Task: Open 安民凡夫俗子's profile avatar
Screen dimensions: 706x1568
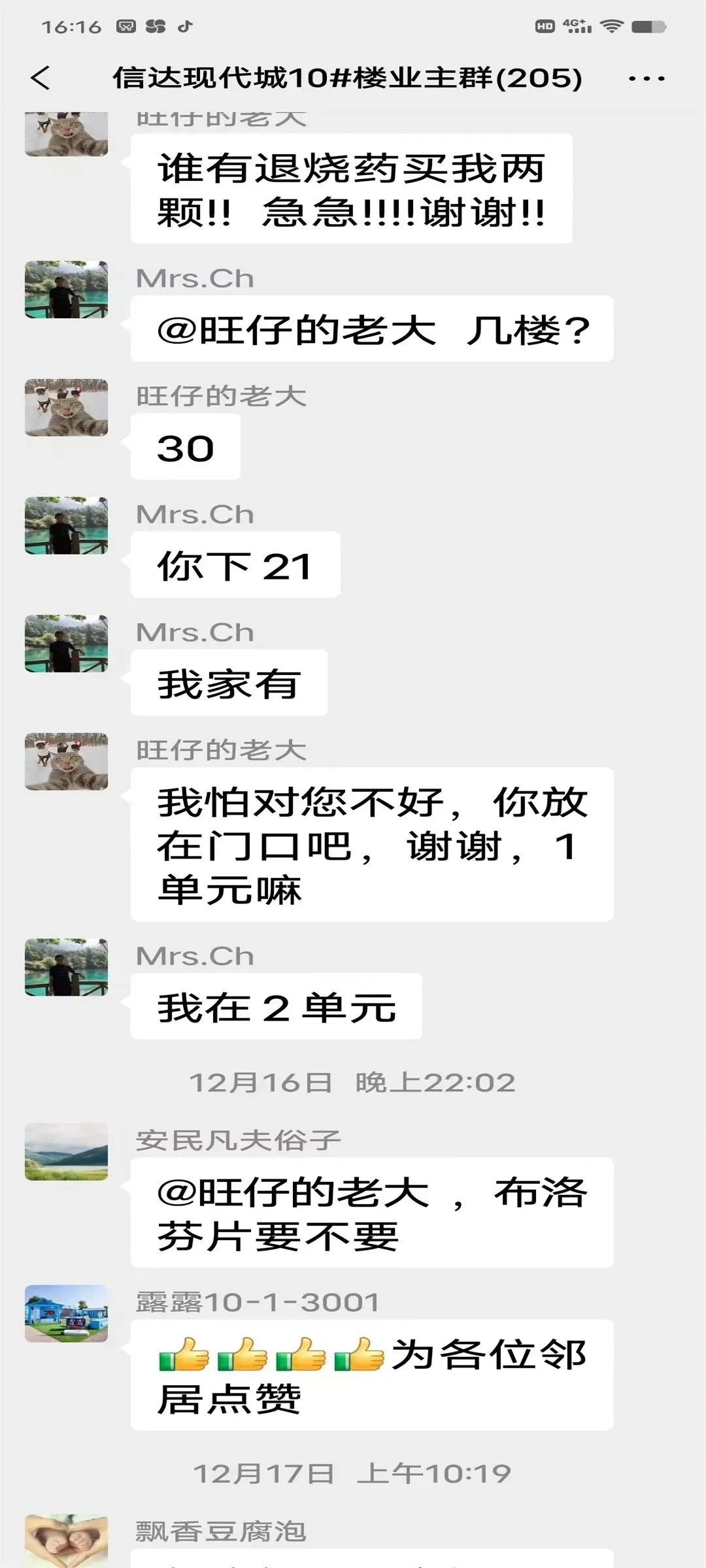Action: point(66,1152)
